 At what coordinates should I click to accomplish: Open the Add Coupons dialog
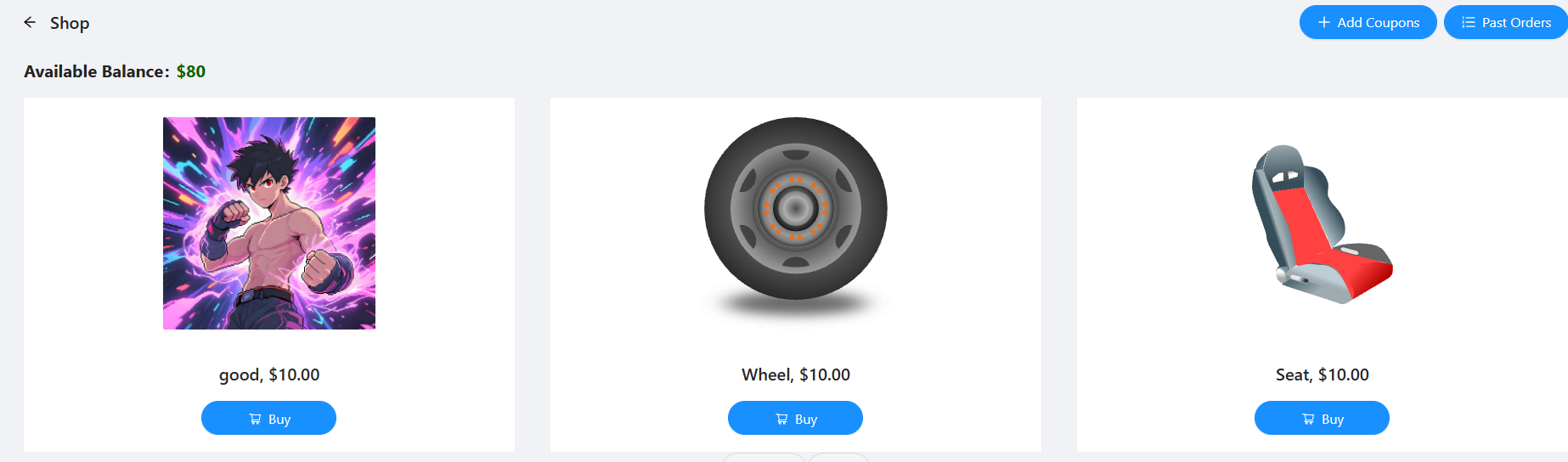(x=1368, y=22)
